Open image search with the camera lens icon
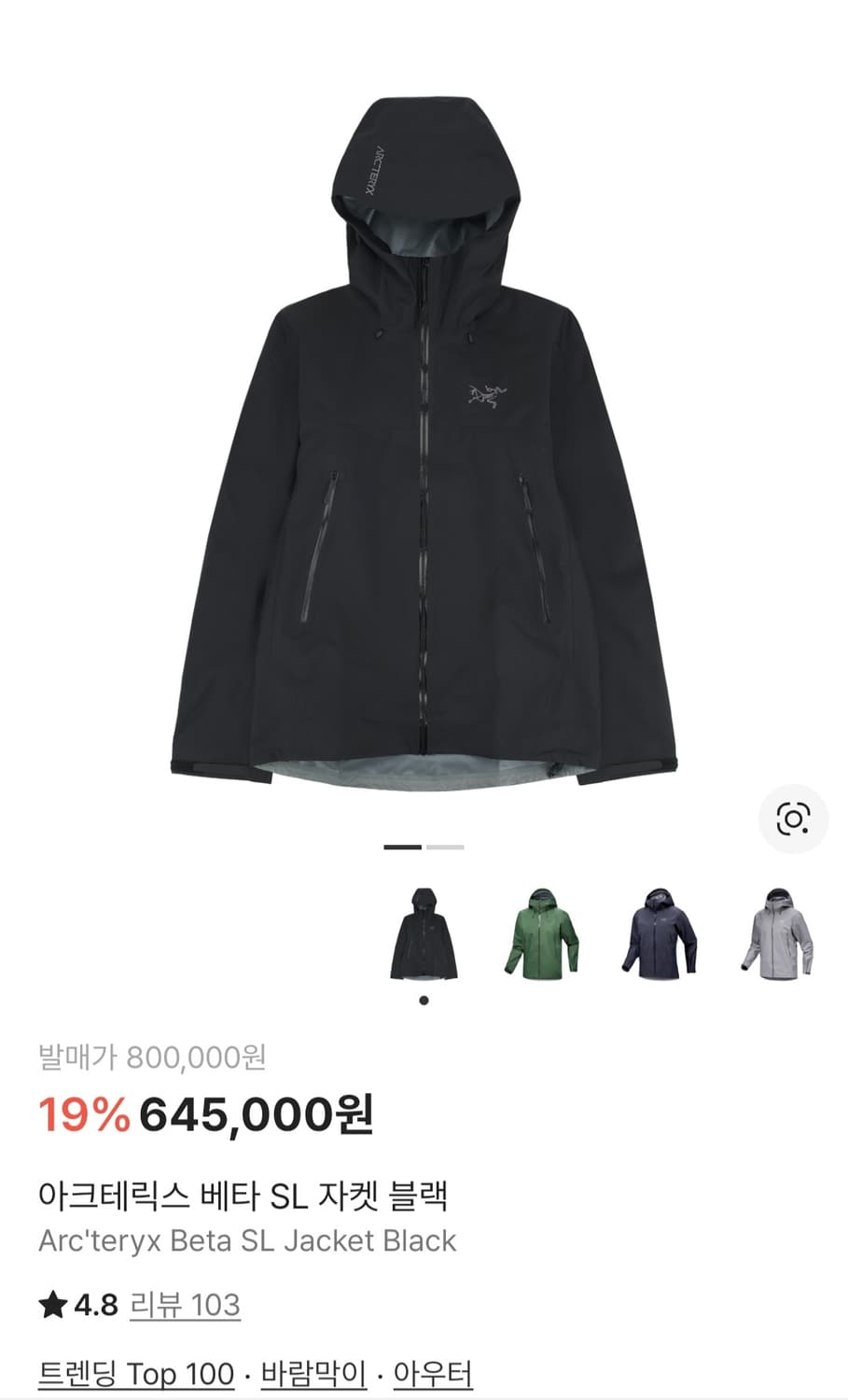This screenshot has width=848, height=1400. click(794, 817)
